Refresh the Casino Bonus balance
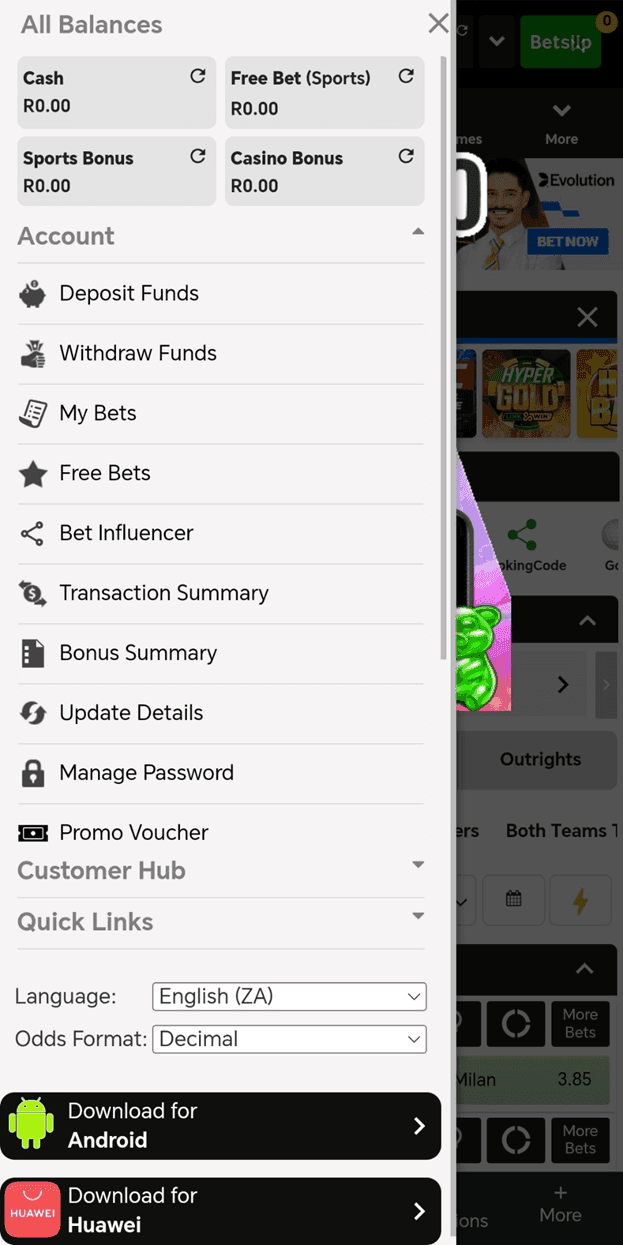This screenshot has width=623, height=1245. click(406, 156)
